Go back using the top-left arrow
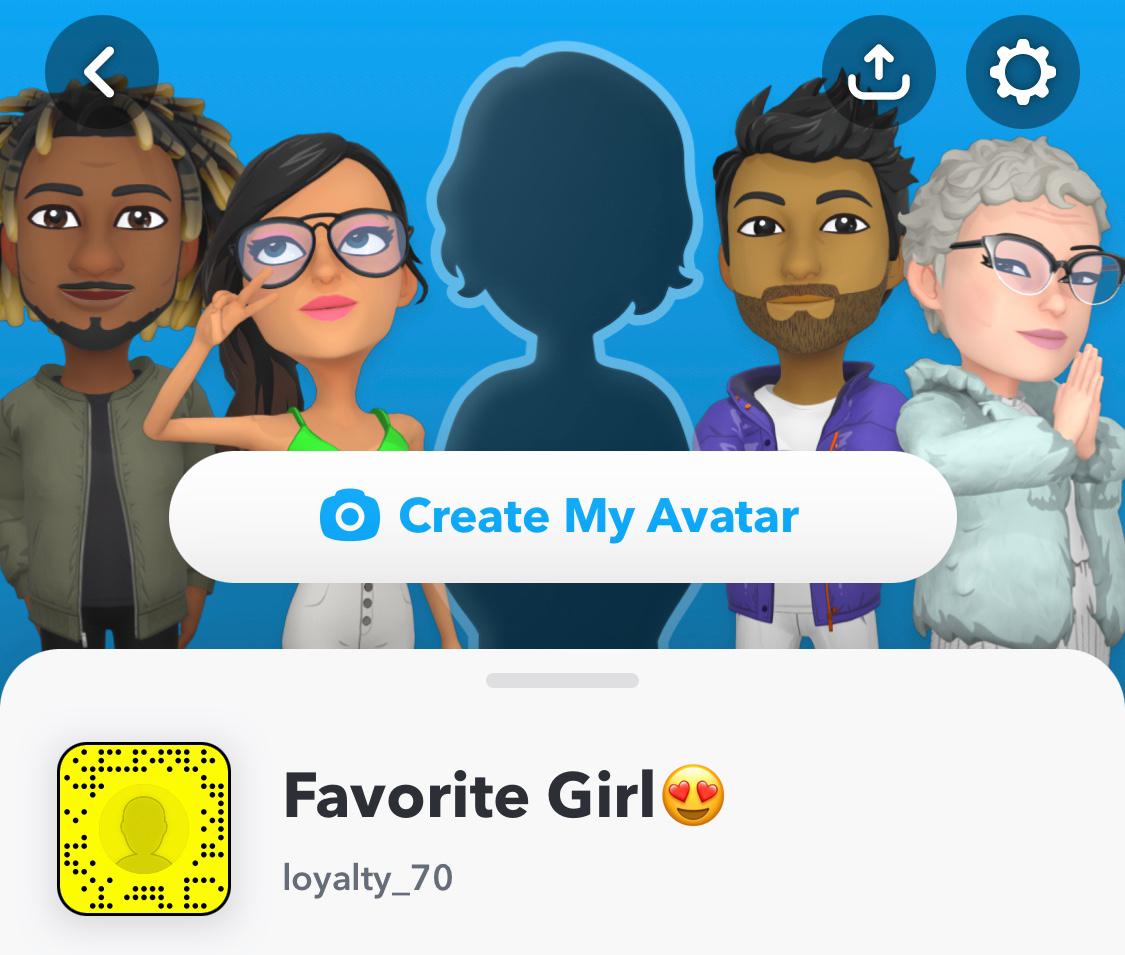 (x=101, y=72)
